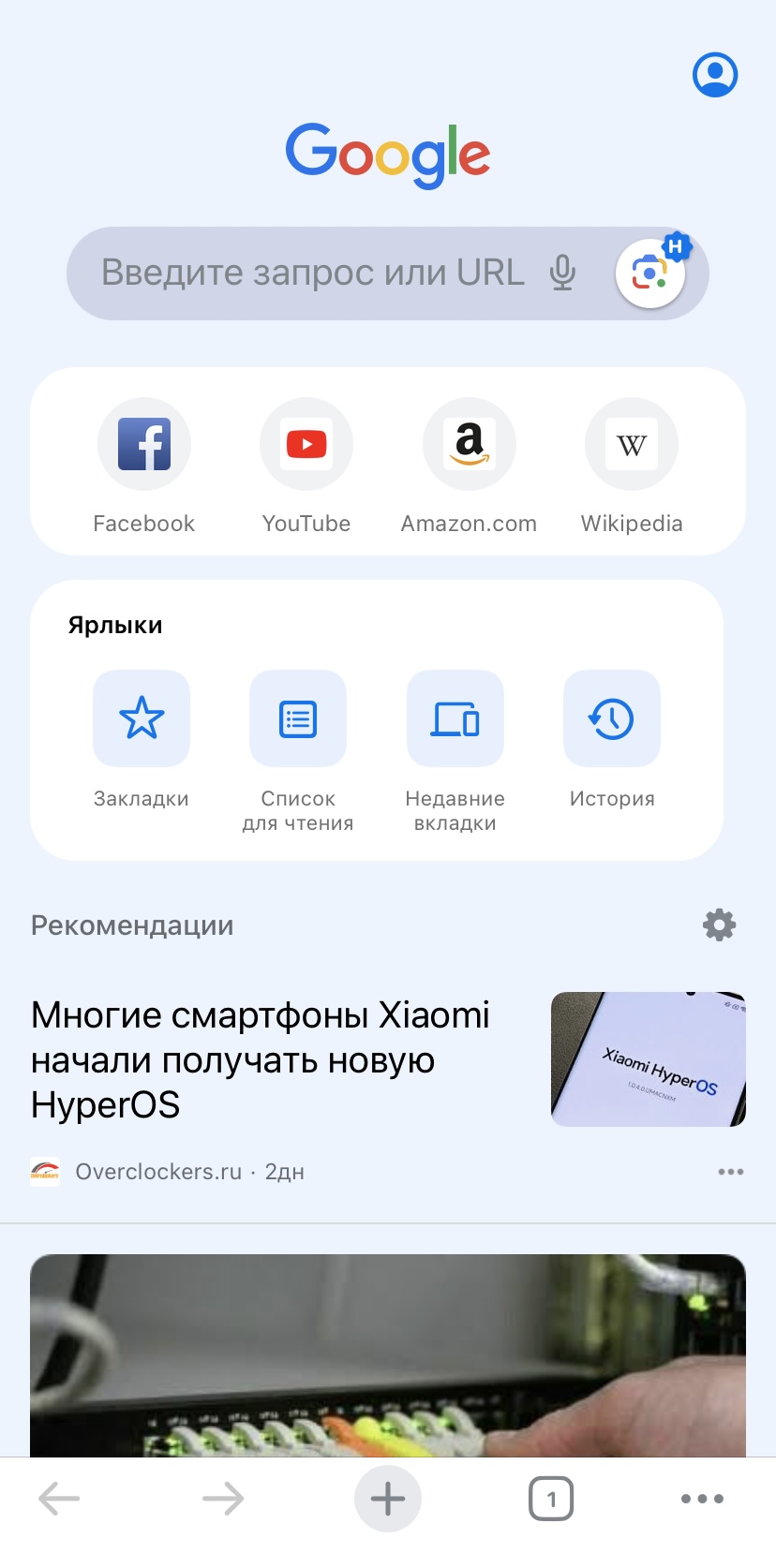The width and height of the screenshot is (776, 1568).
Task: Open the Amazon.com shortcut
Action: [469, 445]
